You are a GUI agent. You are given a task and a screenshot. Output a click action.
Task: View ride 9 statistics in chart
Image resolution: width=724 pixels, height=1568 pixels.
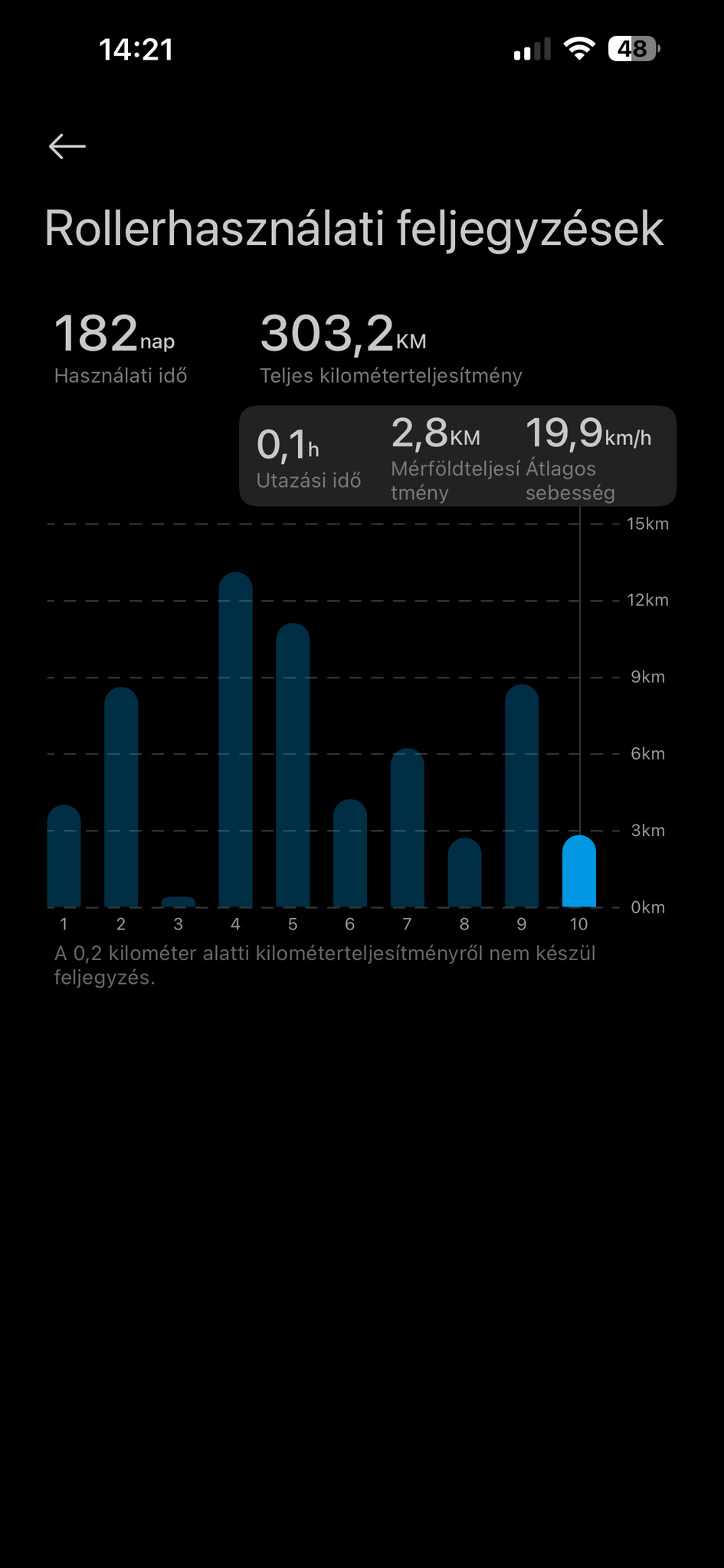[x=522, y=796]
